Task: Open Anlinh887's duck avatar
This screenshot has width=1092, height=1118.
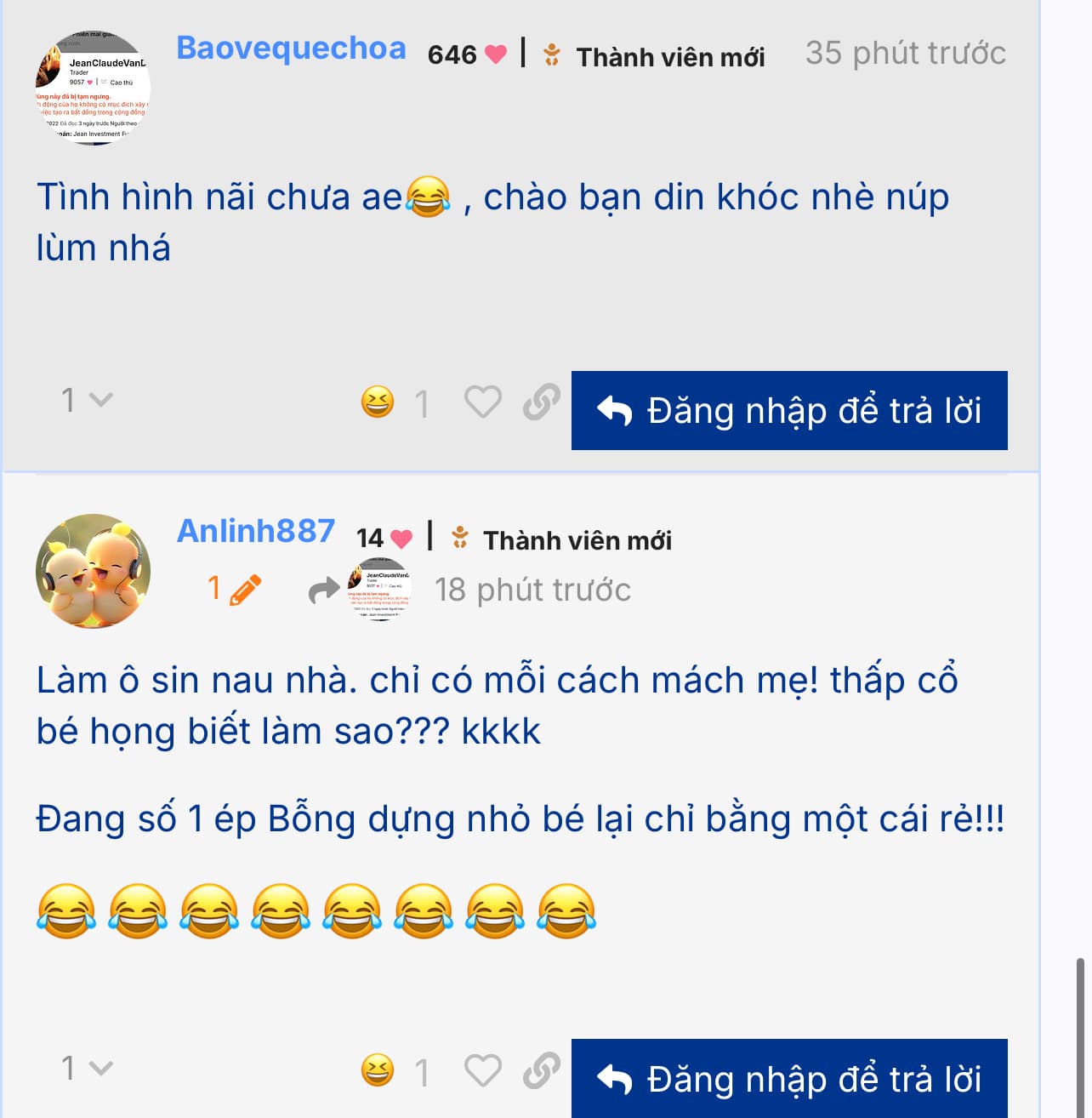Action: (x=93, y=571)
